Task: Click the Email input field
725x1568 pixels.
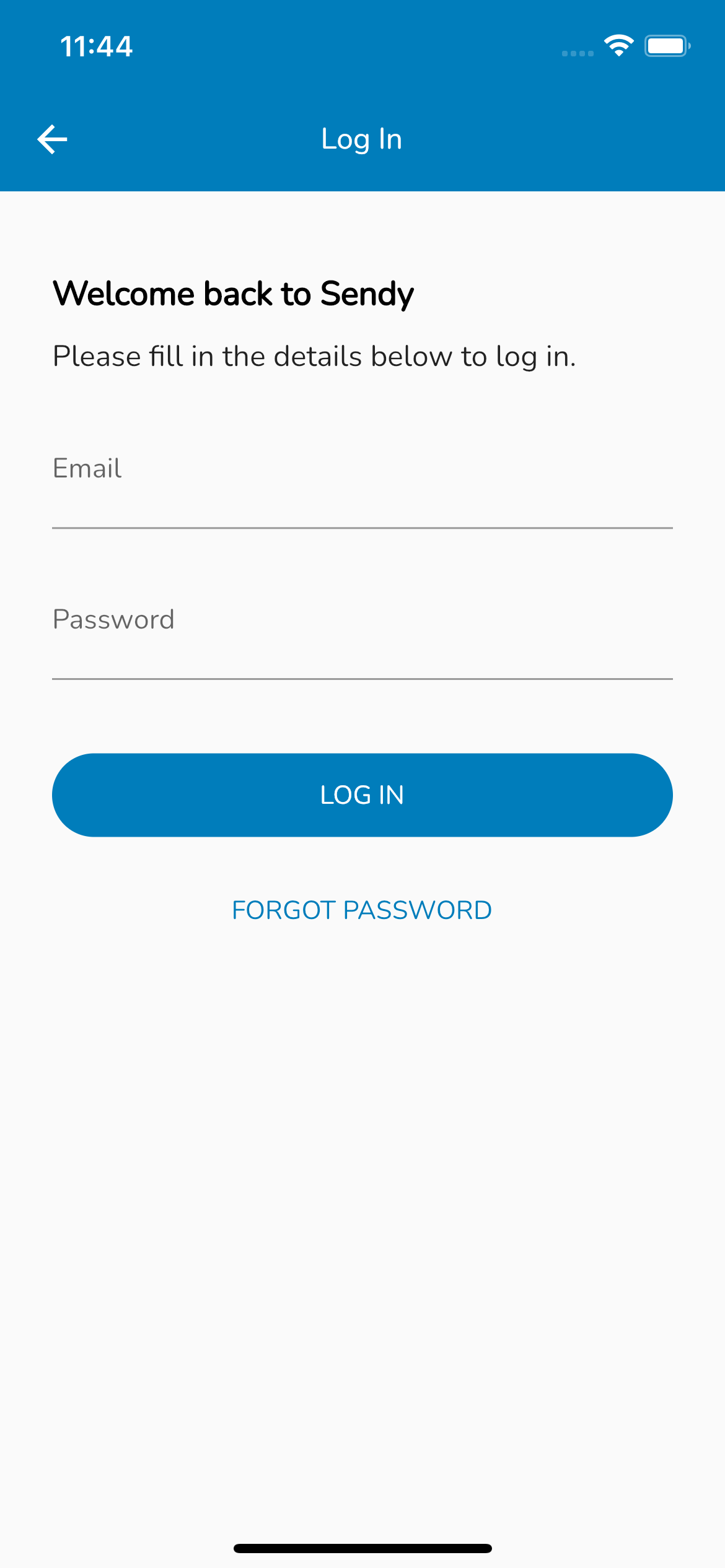Action: pyautogui.click(x=362, y=489)
